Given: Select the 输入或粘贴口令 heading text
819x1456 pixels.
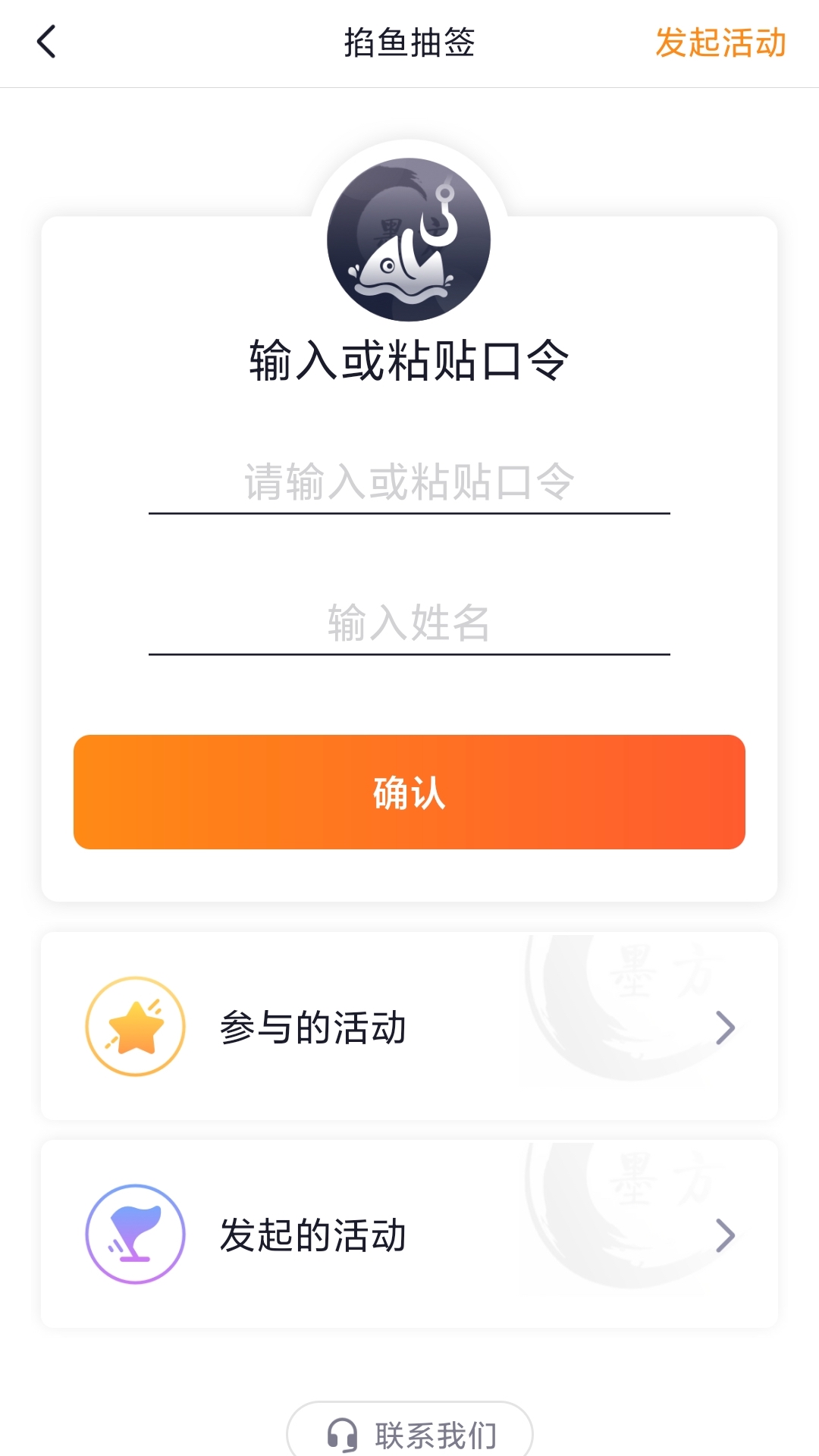Looking at the screenshot, I should [x=409, y=362].
